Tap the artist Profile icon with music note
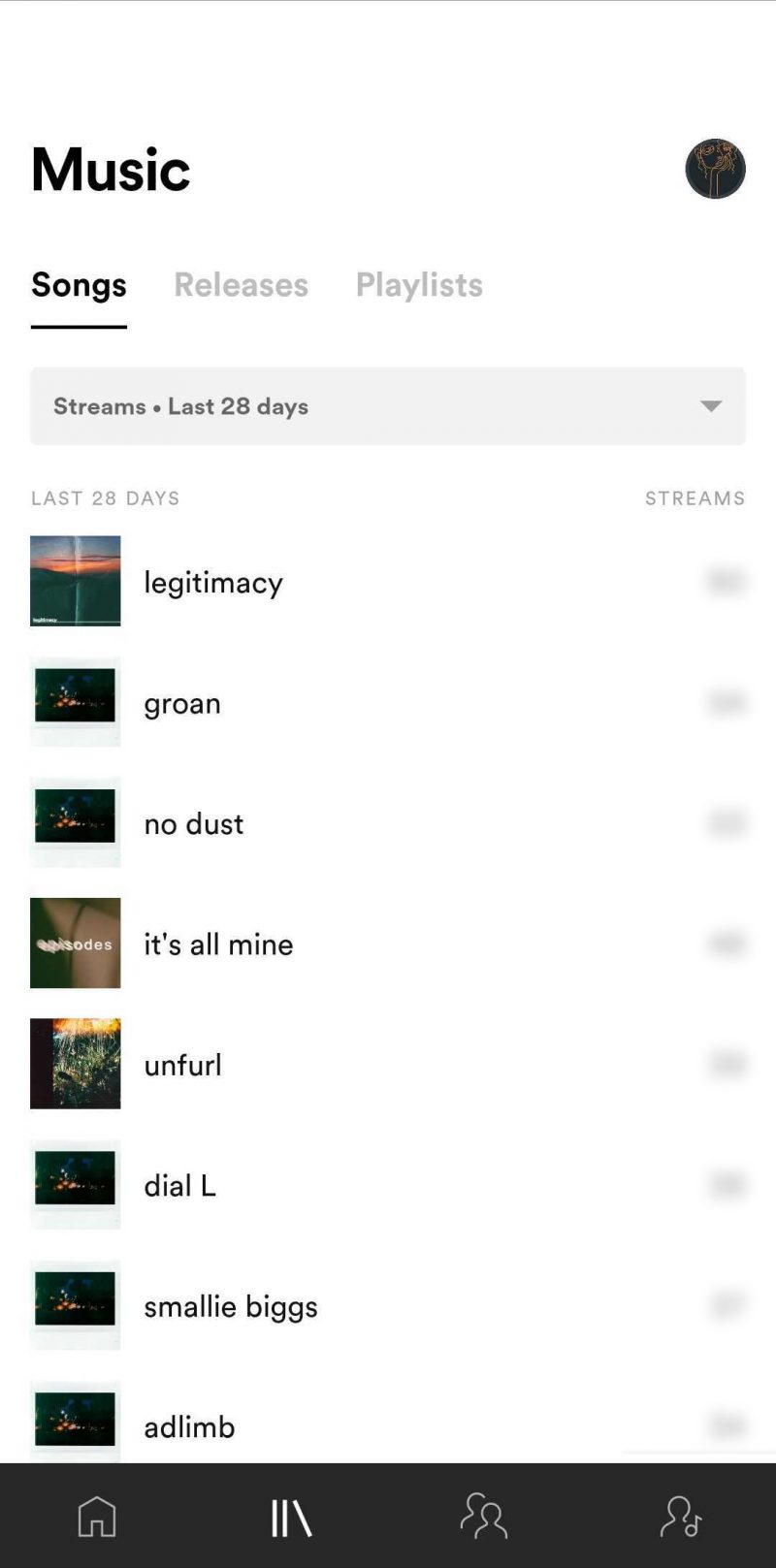The image size is (776, 1568). coord(678,1518)
